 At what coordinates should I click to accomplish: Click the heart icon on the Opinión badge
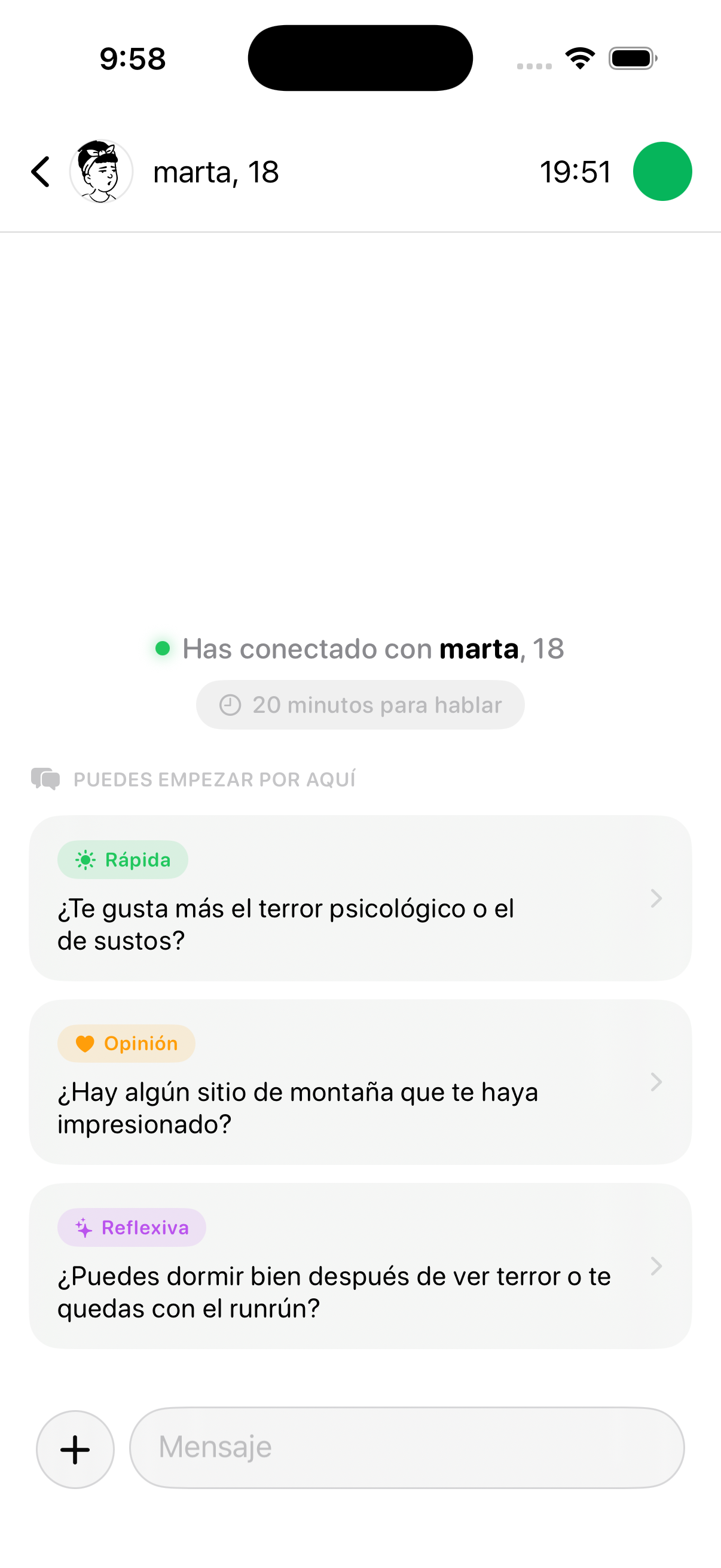pos(84,1044)
